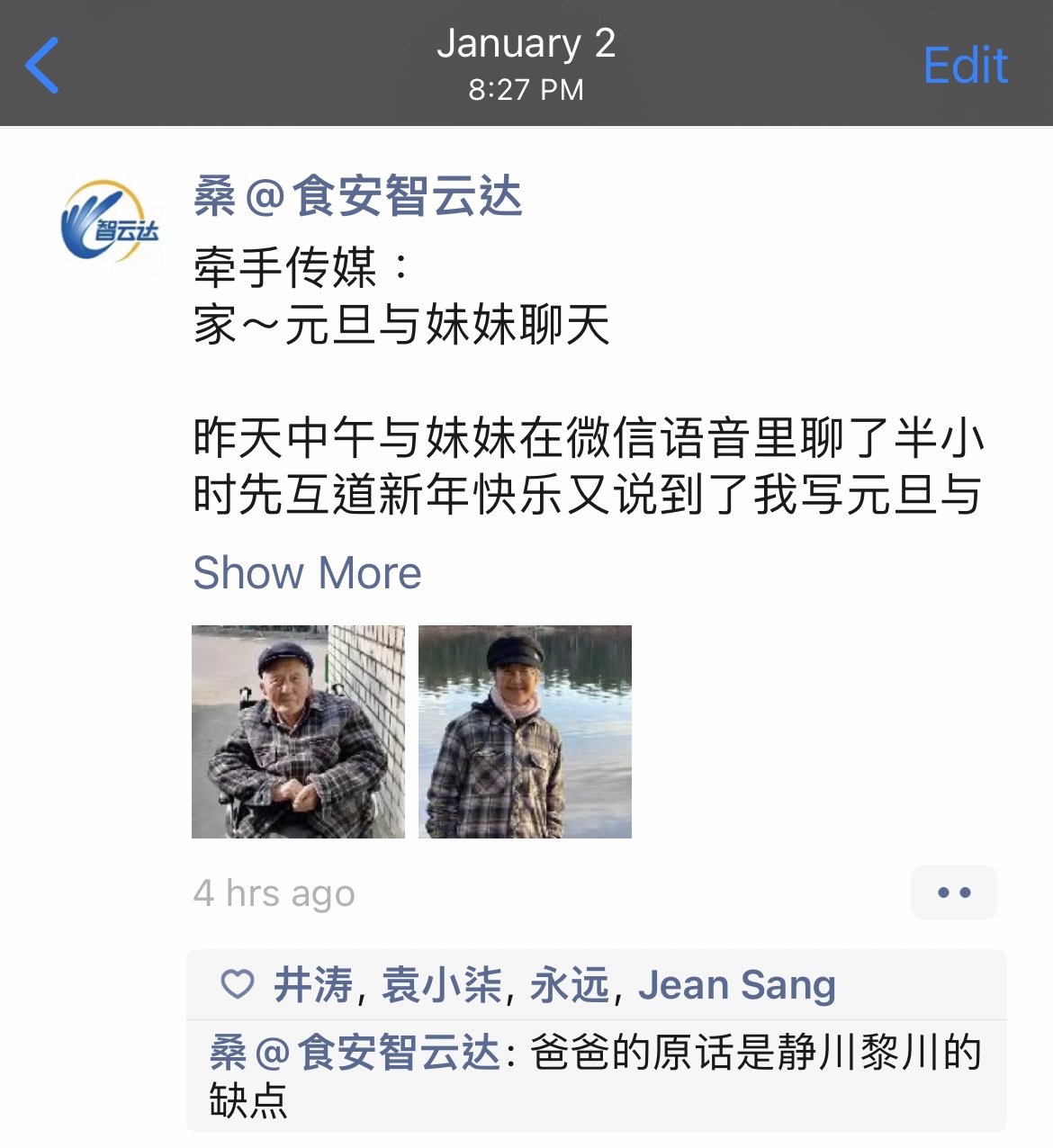Open the like and comment options button
Image resolution: width=1053 pixels, height=1148 pixels.
coord(953,892)
